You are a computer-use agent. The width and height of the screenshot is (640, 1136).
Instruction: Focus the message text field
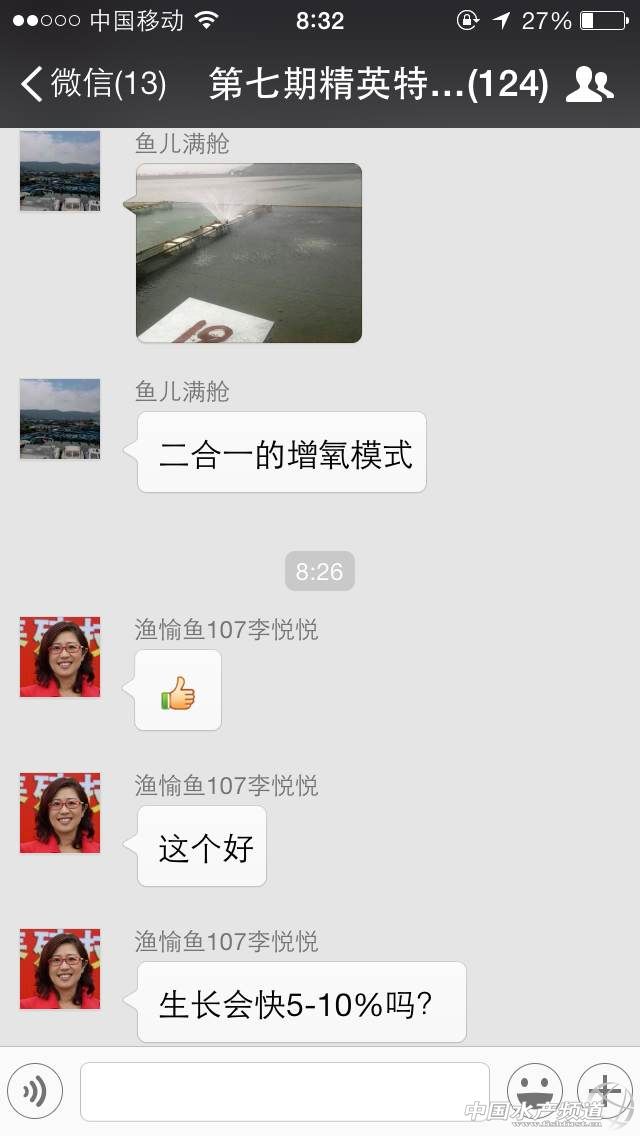click(285, 1091)
